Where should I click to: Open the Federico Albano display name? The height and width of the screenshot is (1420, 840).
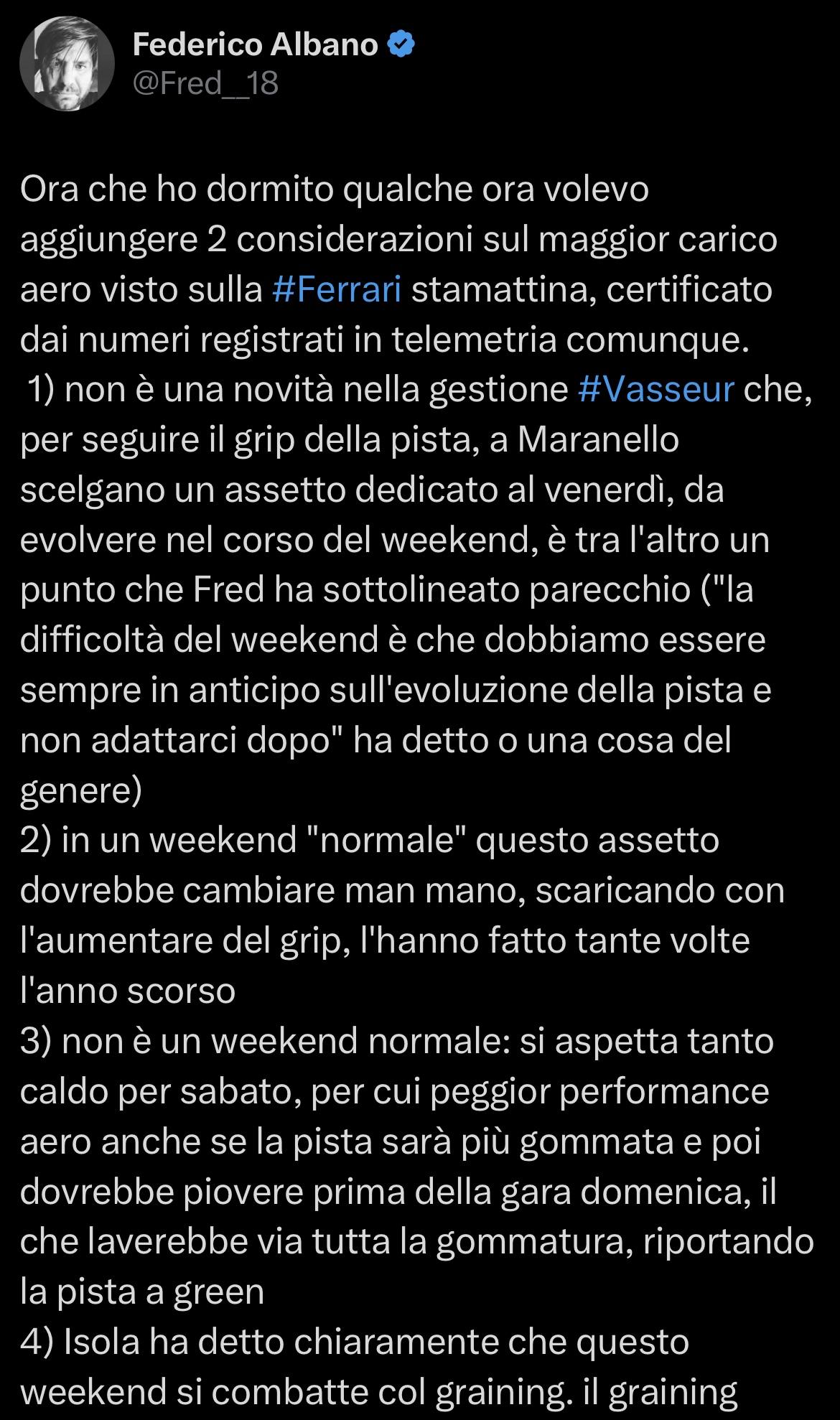pos(255,45)
